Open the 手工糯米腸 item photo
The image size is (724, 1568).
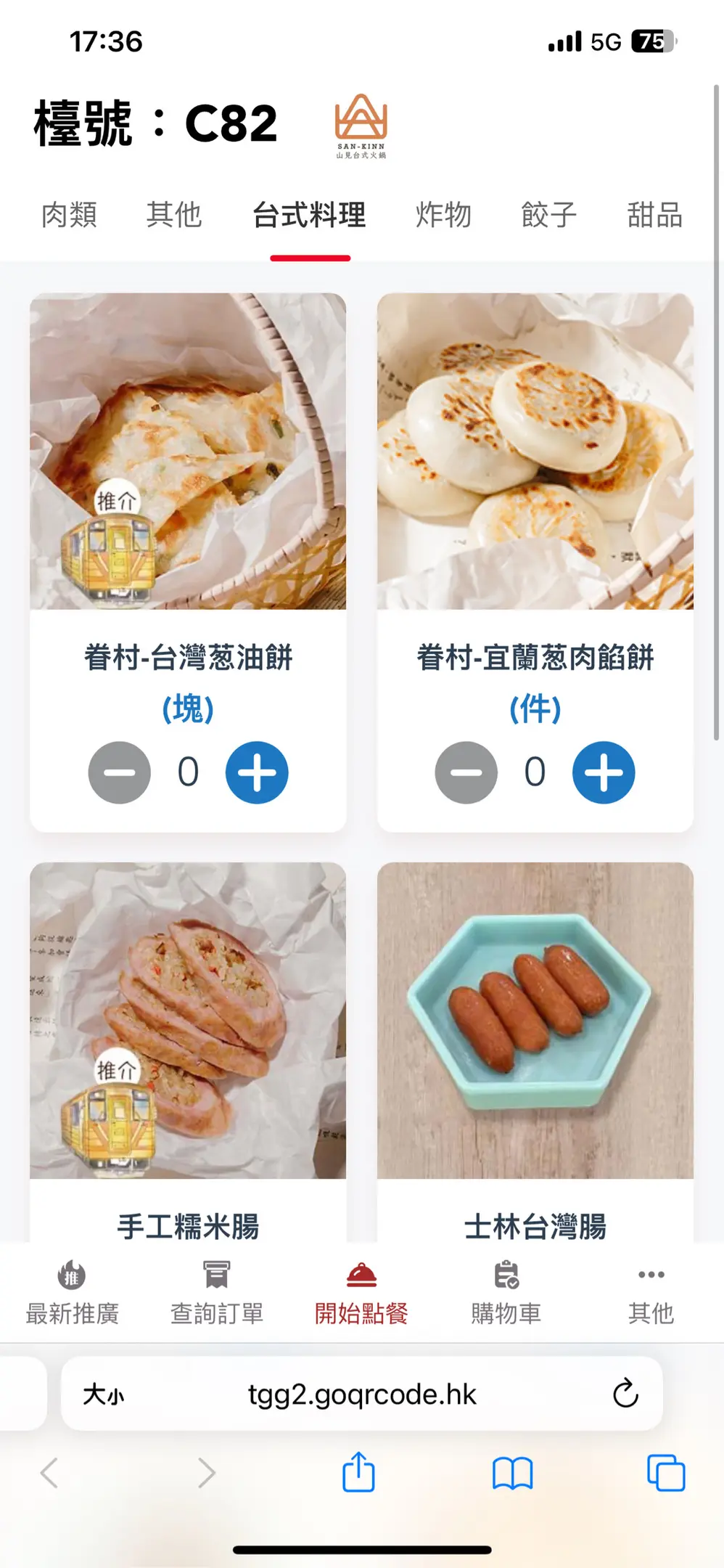click(x=188, y=1020)
